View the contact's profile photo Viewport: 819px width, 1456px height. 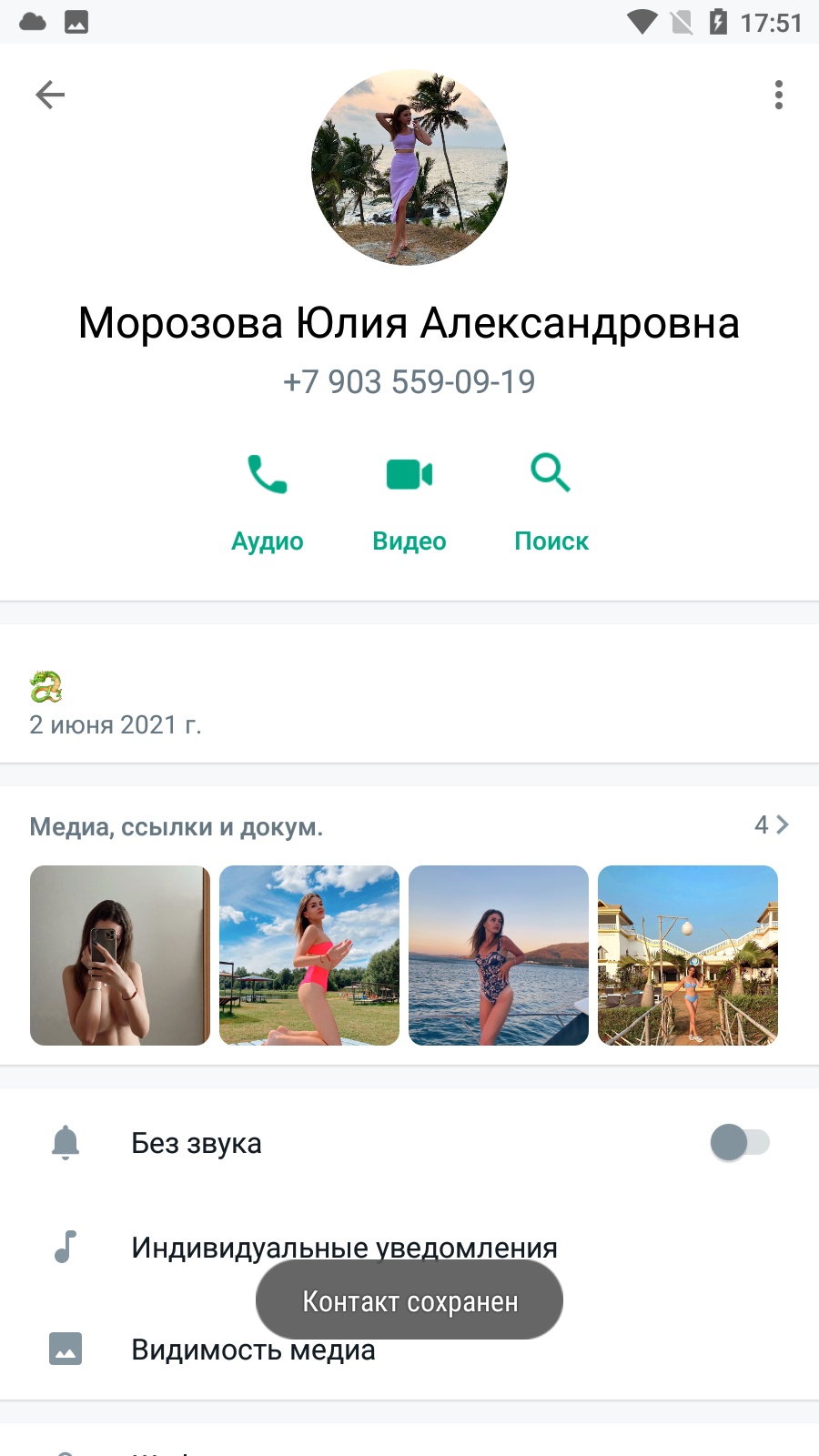pos(409,167)
